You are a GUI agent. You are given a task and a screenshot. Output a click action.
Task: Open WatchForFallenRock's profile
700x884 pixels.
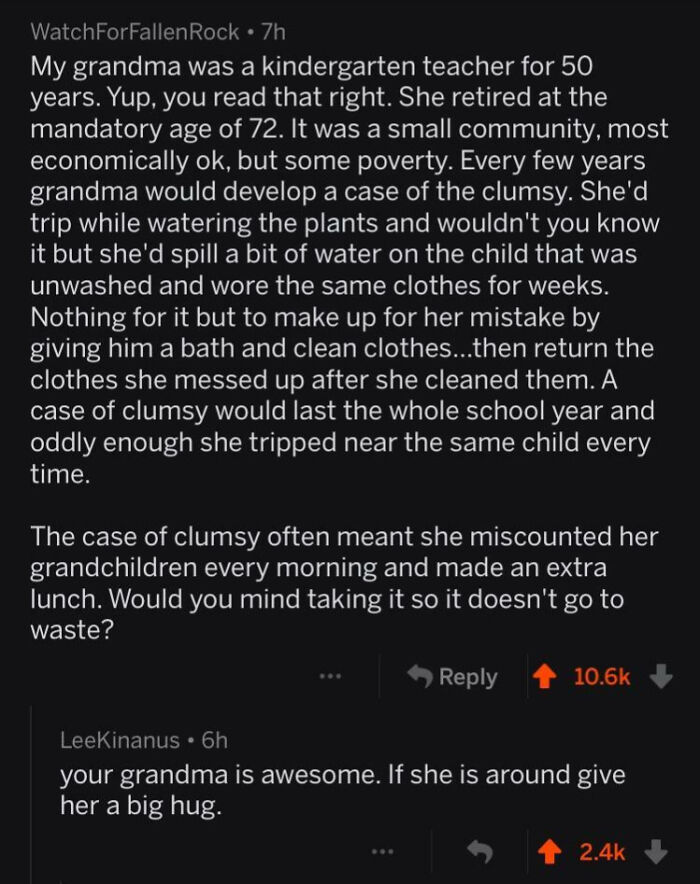(x=135, y=30)
